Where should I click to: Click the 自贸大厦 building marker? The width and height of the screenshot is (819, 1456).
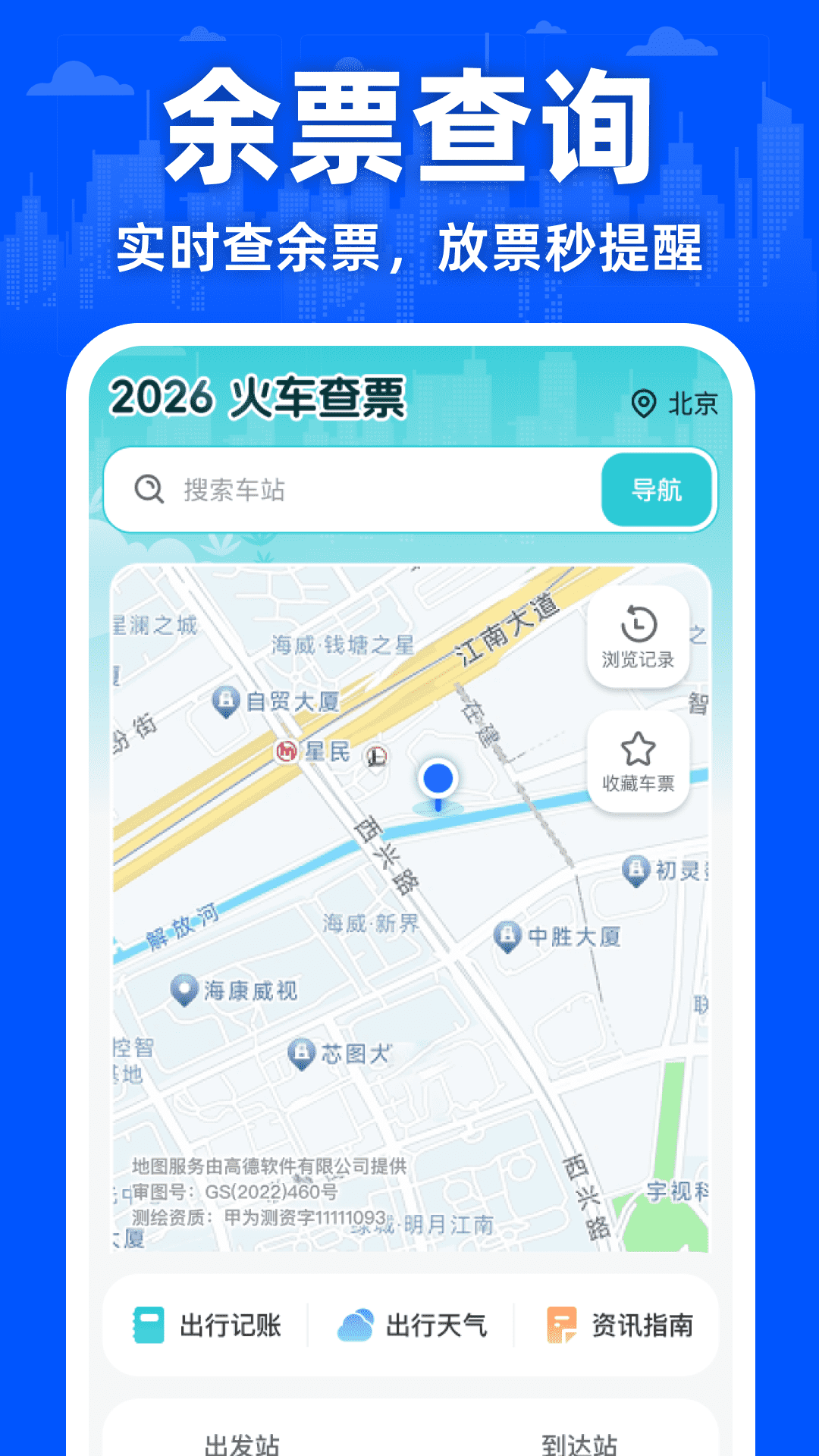(x=225, y=701)
